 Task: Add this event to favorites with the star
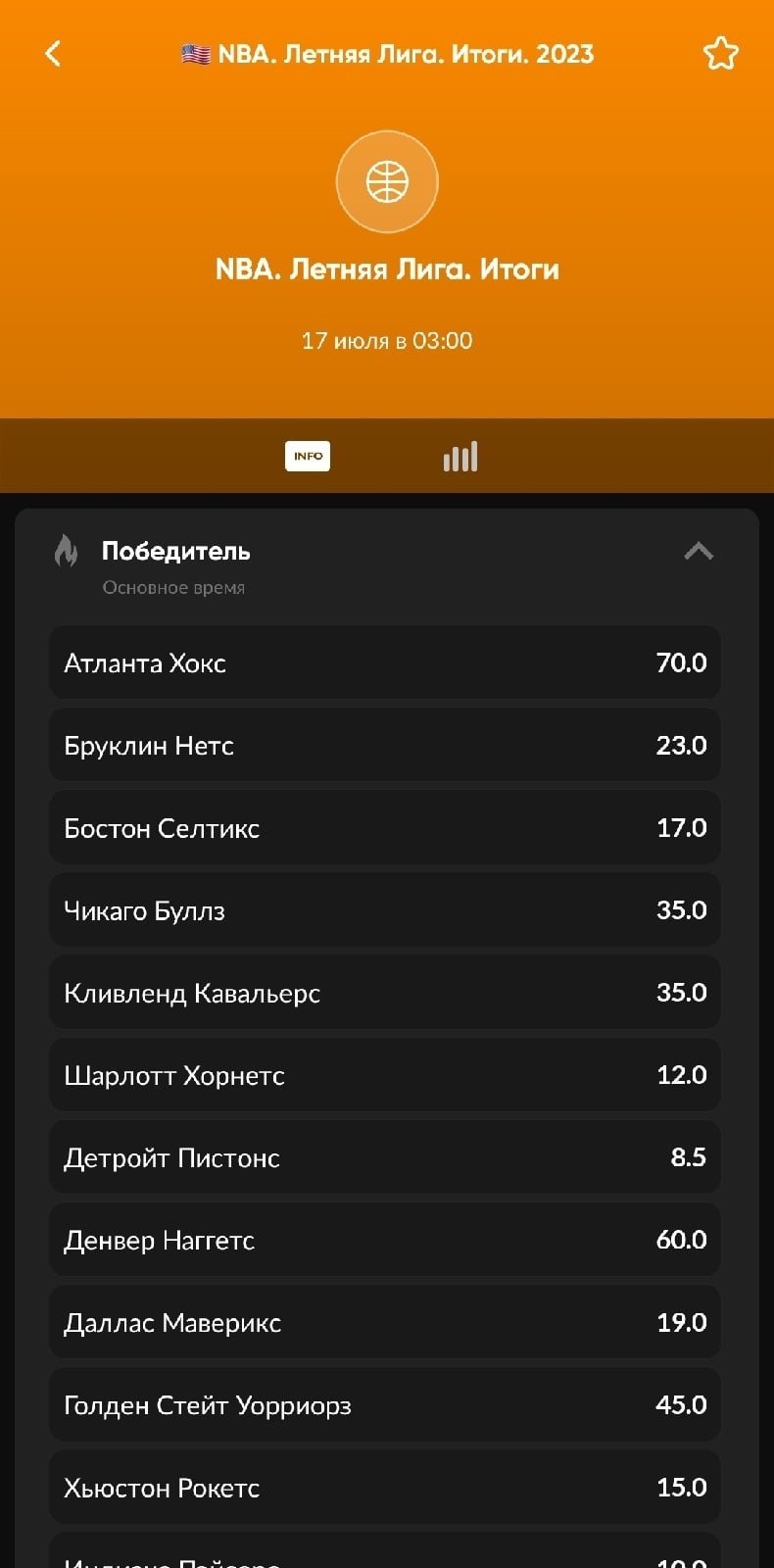point(720,54)
